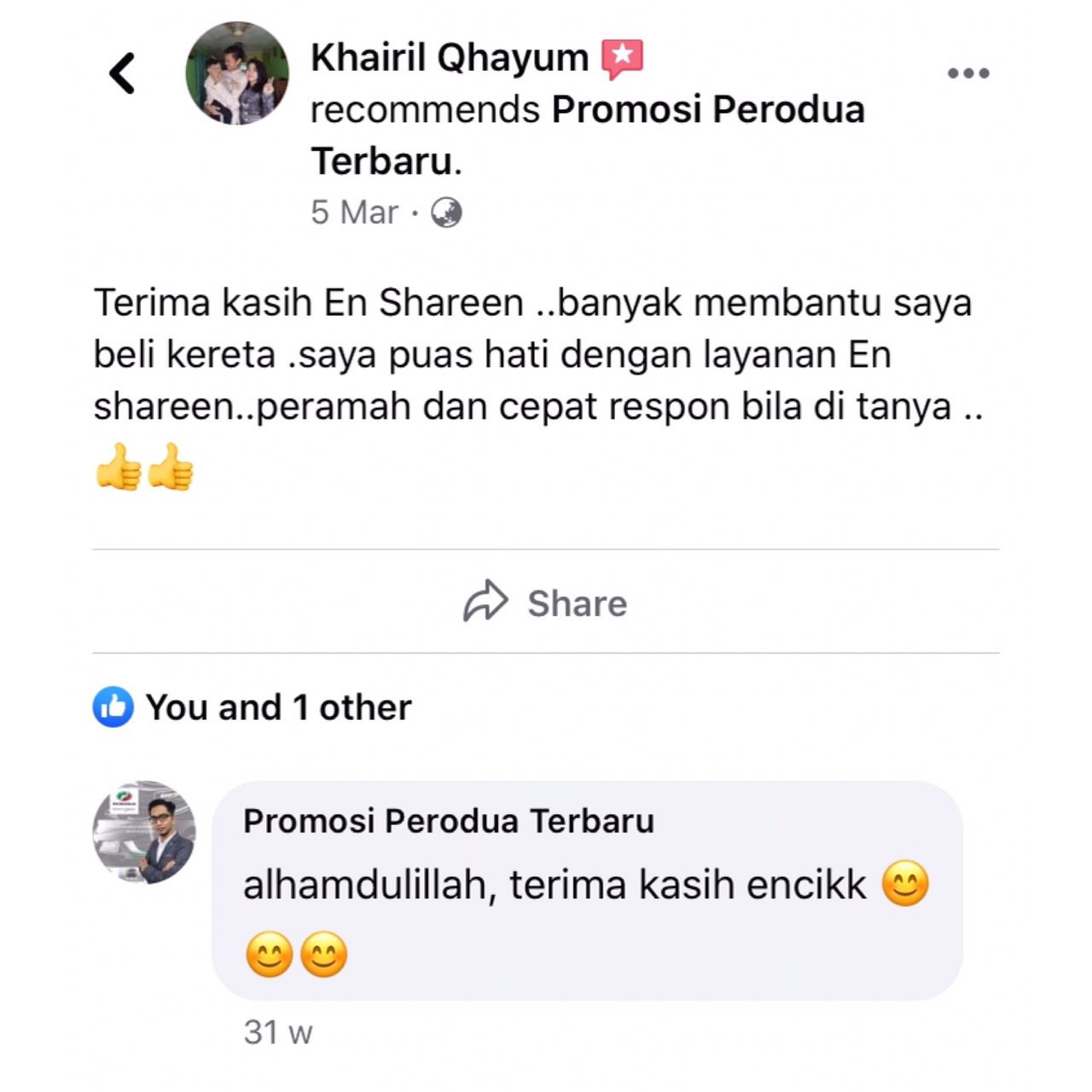Open Khairil Qhayum's profile name link
The width and height of the screenshot is (1092, 1092).
click(450, 58)
